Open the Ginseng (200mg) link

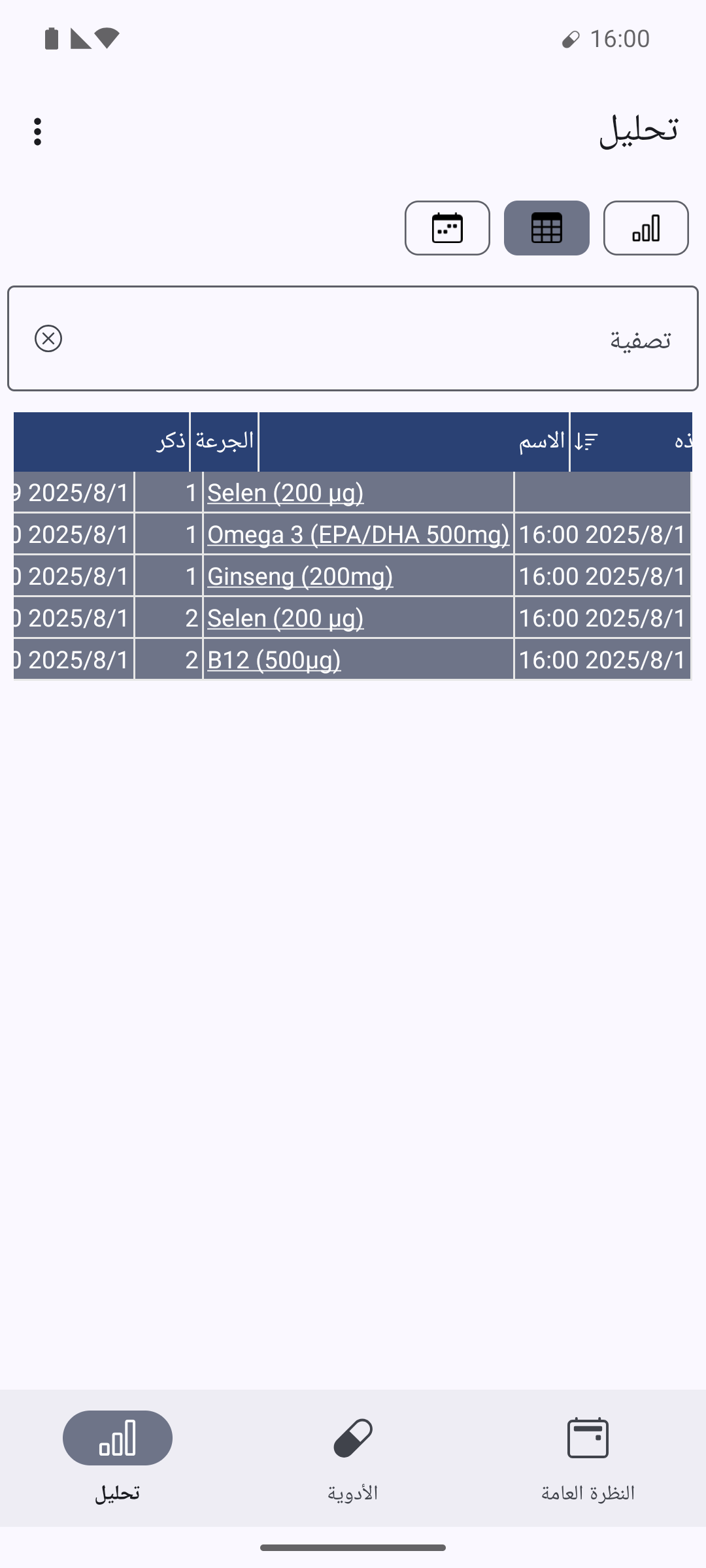(x=300, y=576)
